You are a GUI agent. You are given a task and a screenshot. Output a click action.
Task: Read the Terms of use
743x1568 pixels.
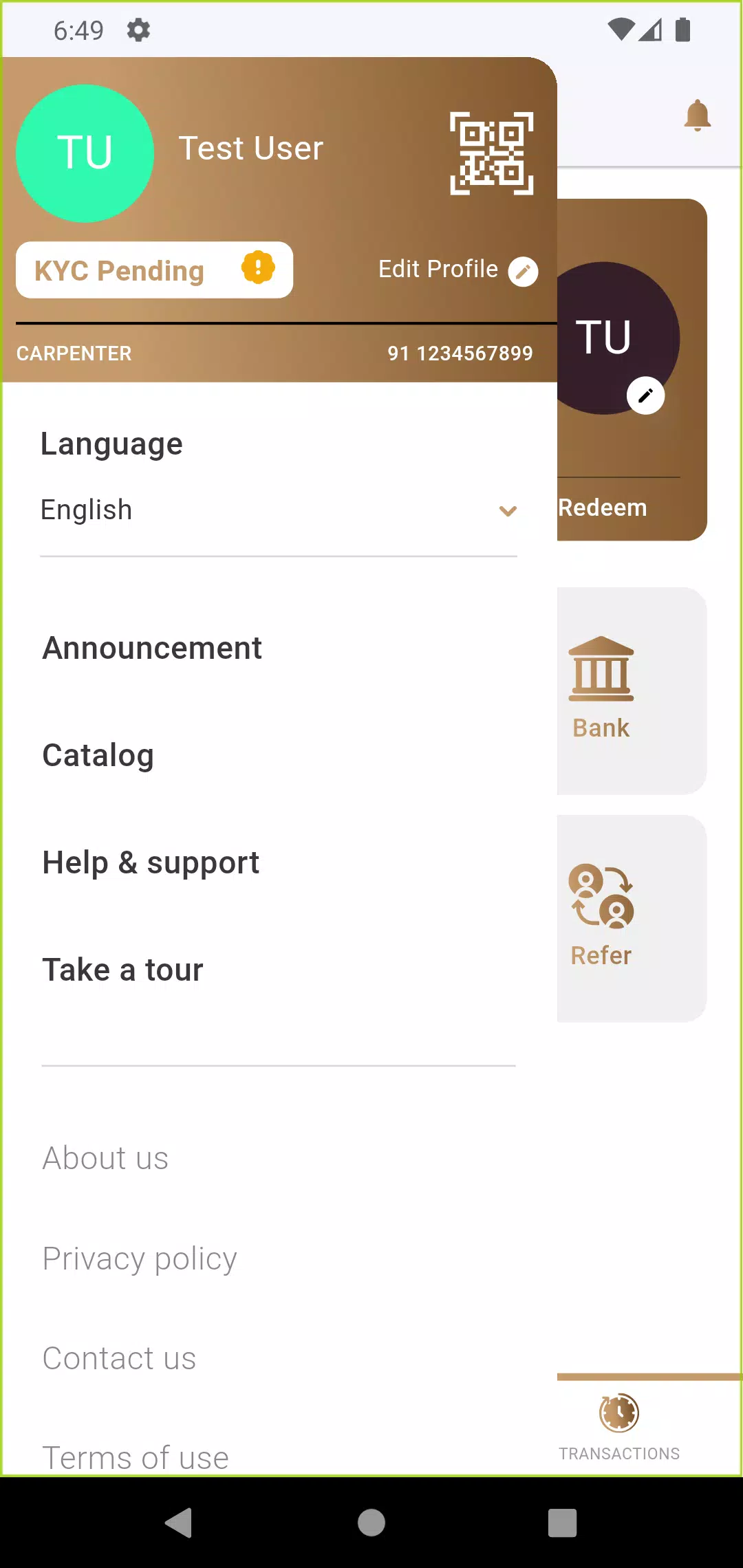(136, 1457)
